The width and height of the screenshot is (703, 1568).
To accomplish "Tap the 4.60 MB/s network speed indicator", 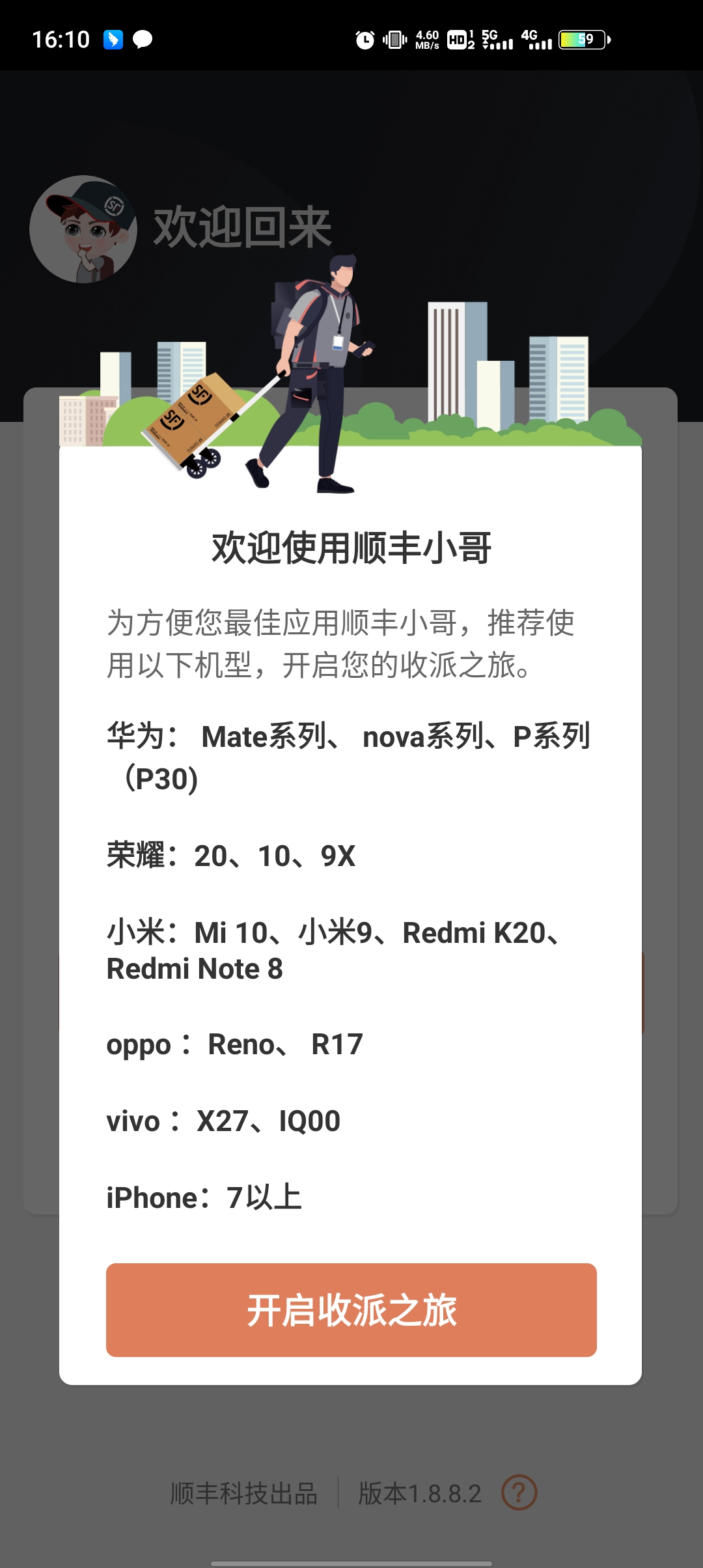I will (x=429, y=40).
